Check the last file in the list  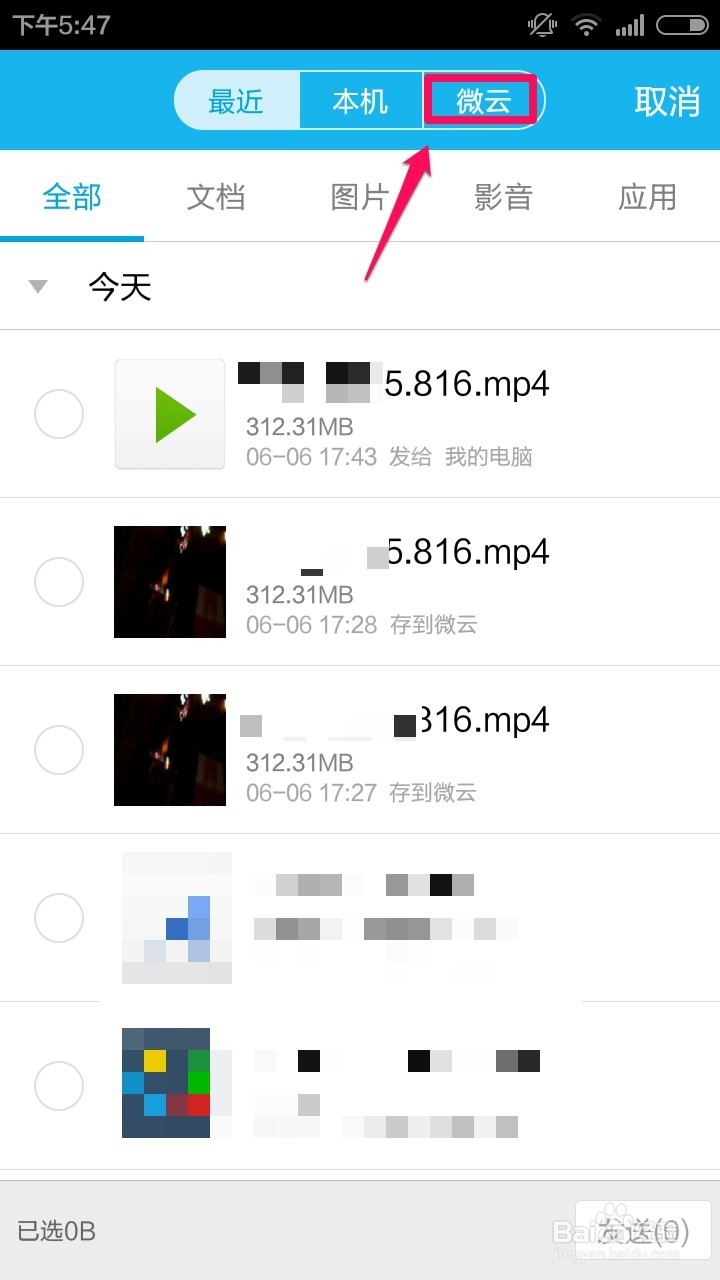tap(58, 1085)
